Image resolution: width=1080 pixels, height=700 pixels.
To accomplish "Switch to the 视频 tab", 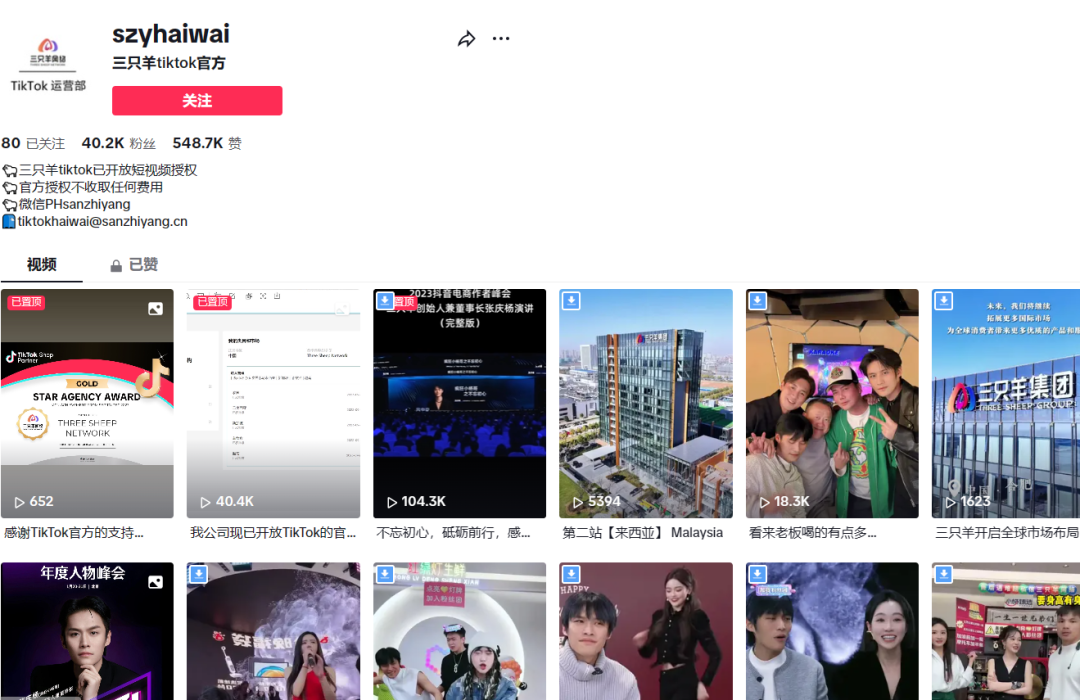I will click(x=41, y=265).
